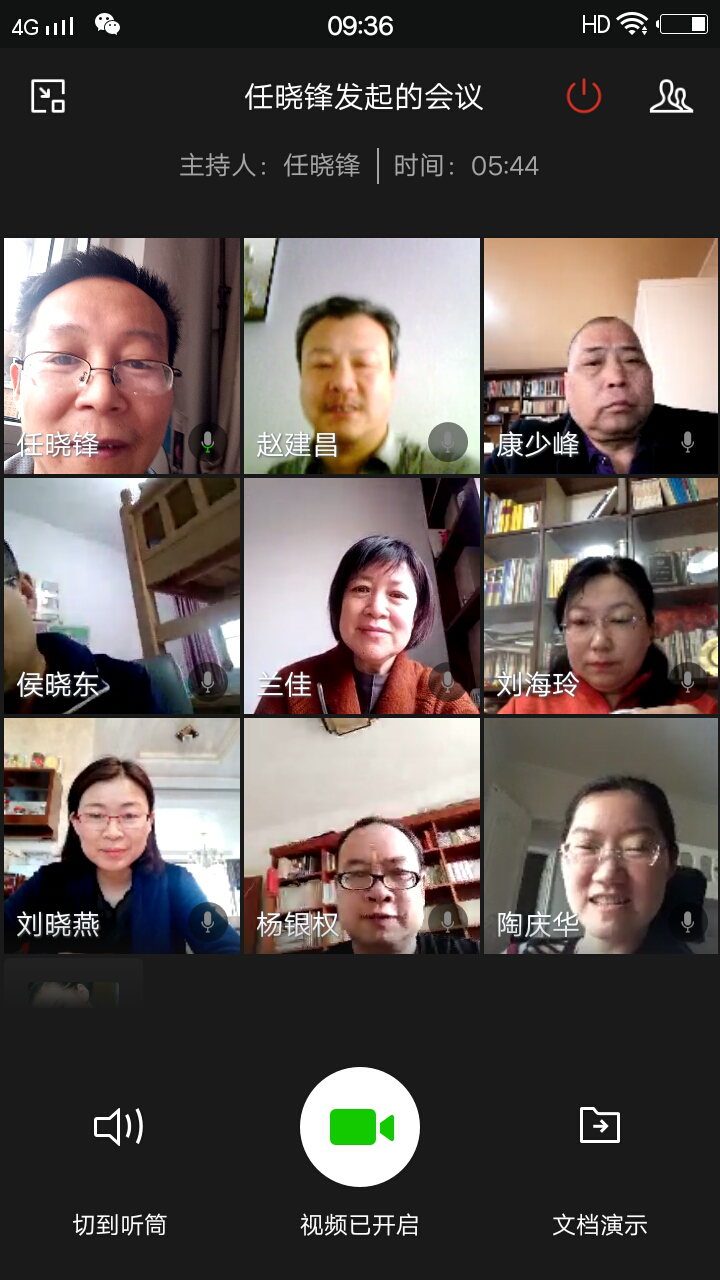End the meeting with the red power icon
The image size is (720, 1280).
tap(584, 96)
